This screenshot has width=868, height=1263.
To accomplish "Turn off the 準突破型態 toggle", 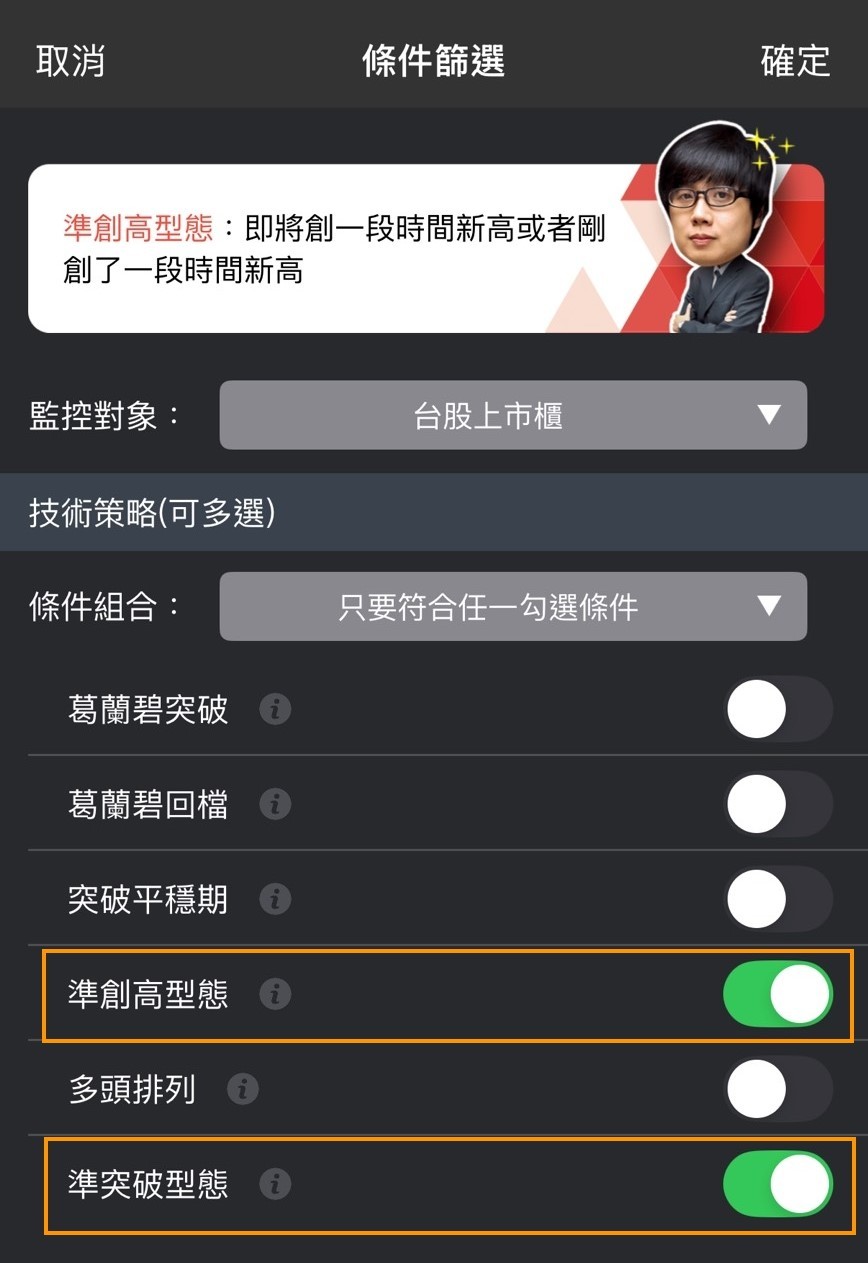I will click(778, 1184).
